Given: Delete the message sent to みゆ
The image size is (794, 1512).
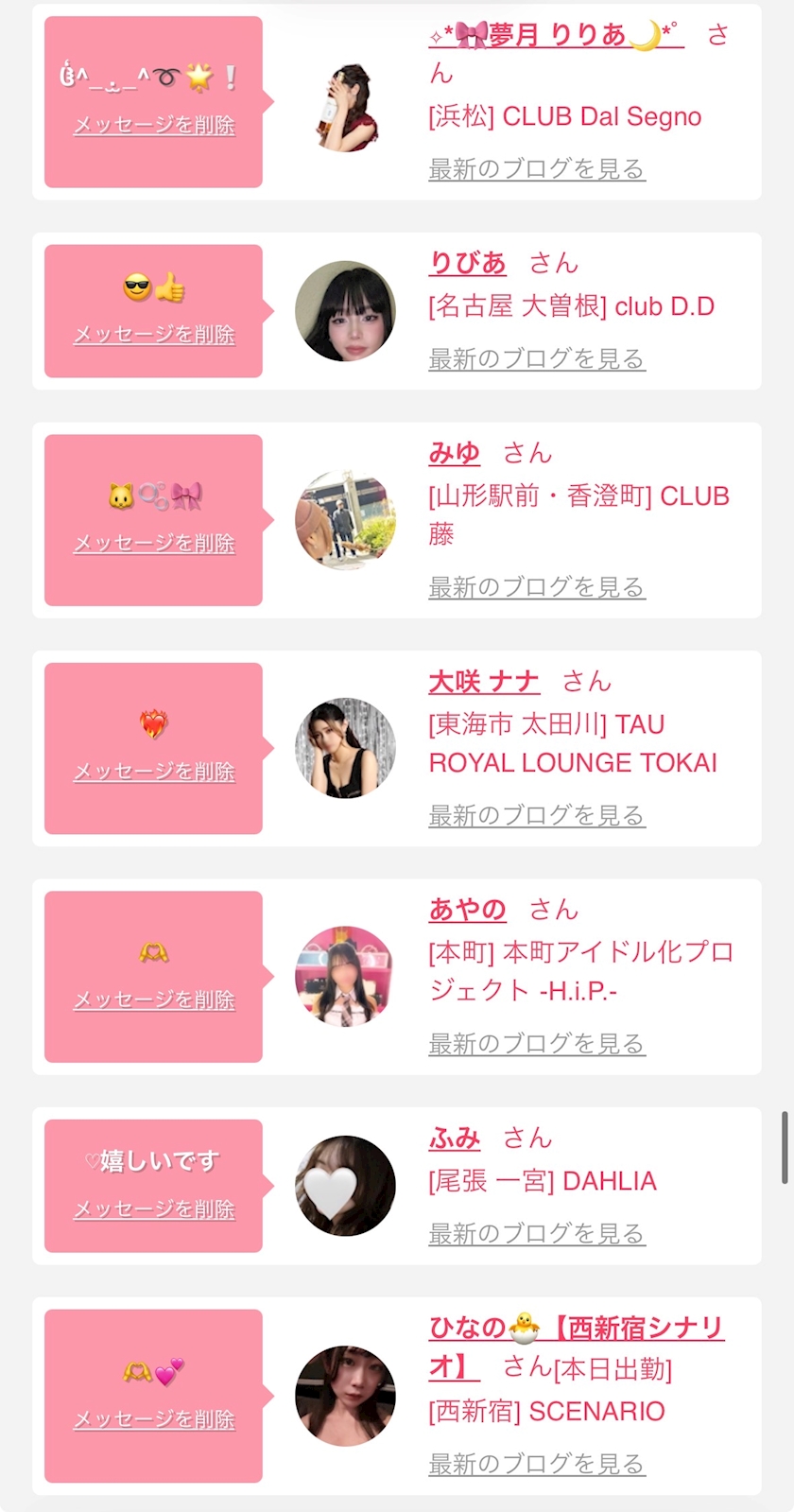Looking at the screenshot, I should pyautogui.click(x=154, y=544).
